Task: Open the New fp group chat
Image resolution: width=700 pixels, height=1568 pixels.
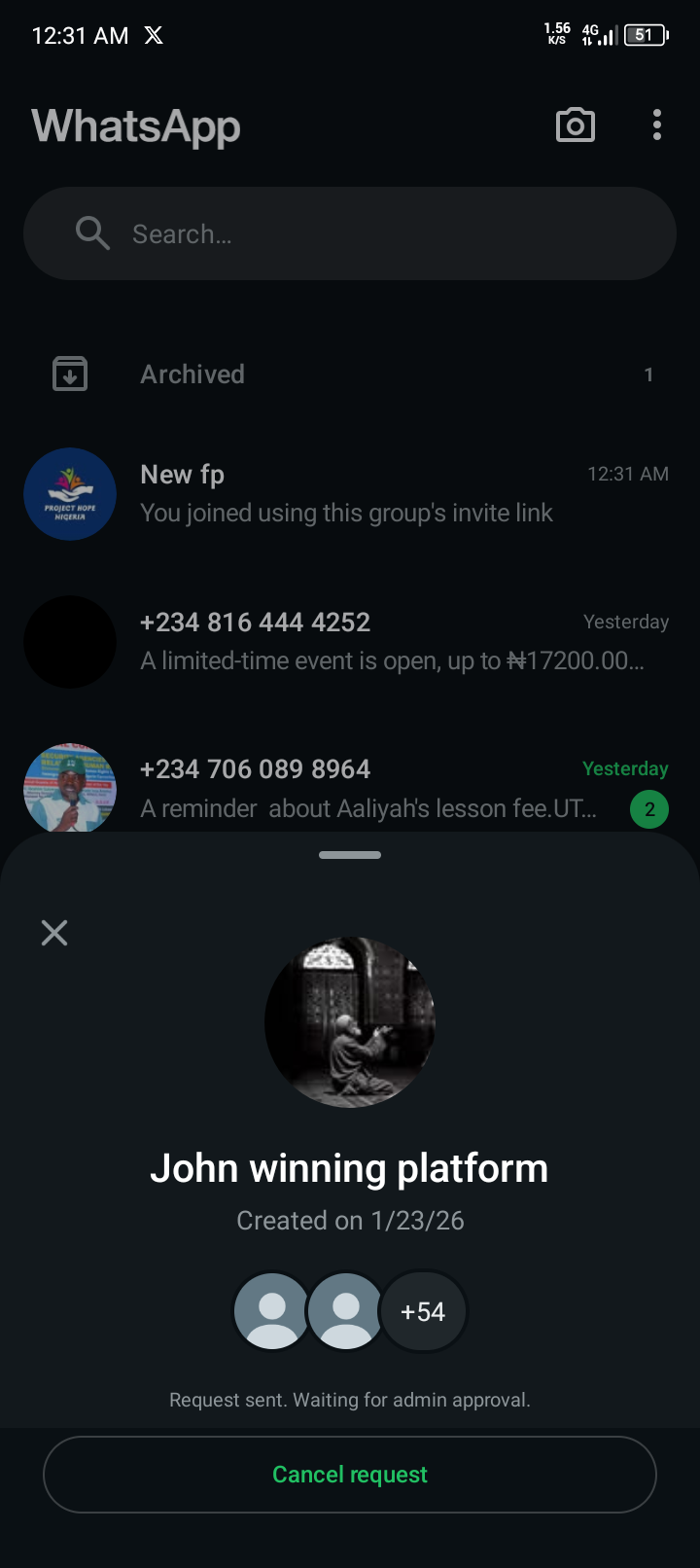Action: 350,494
